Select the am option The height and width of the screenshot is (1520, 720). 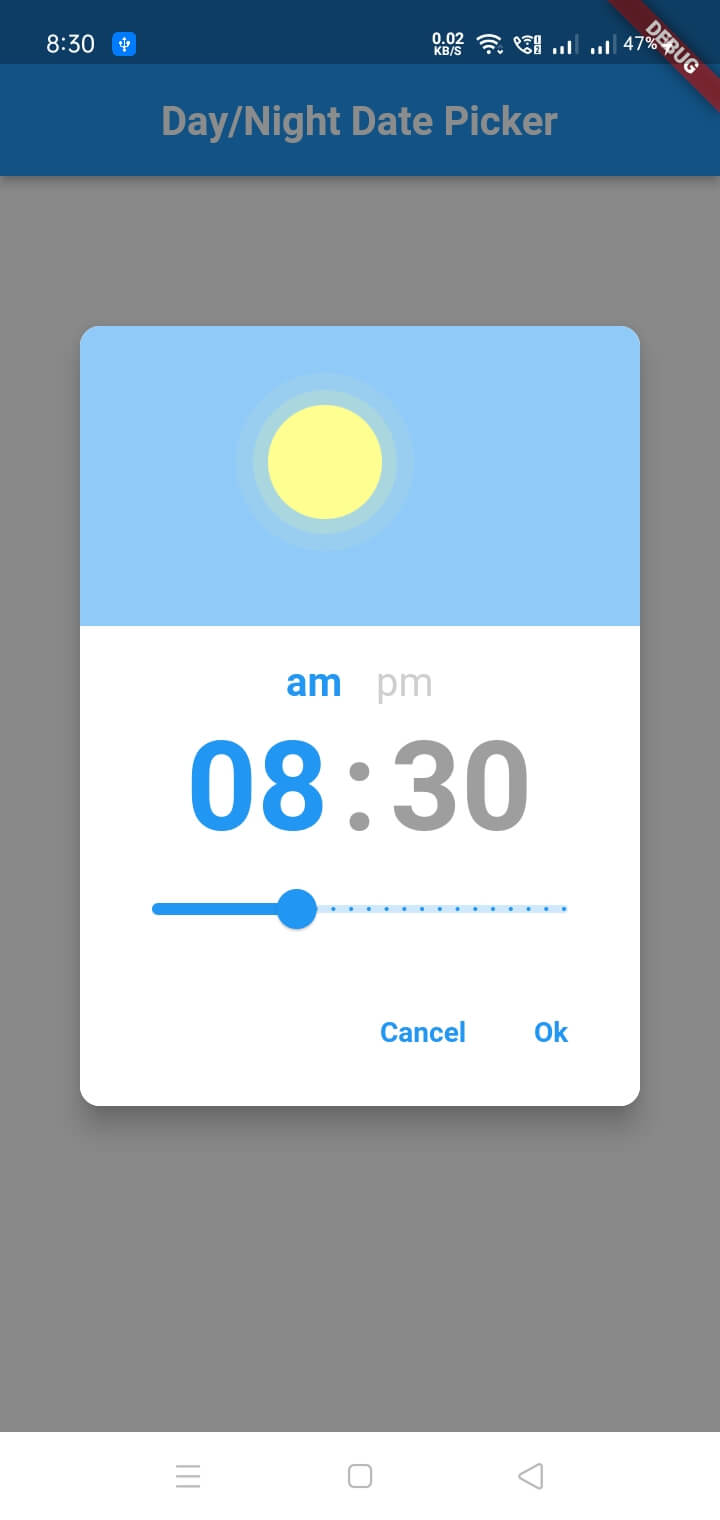[313, 683]
